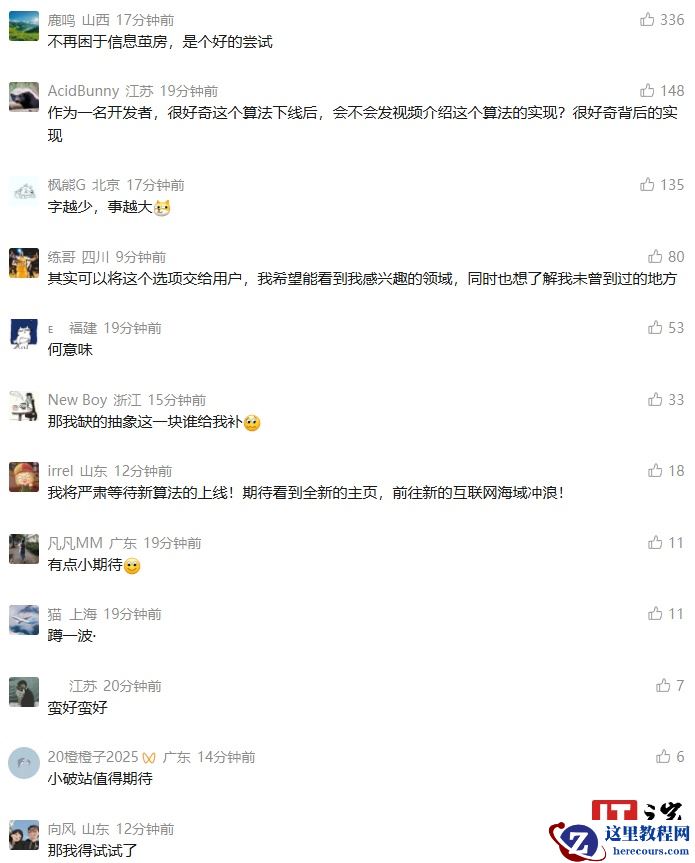Open the username 枫熊G
695x863 pixels.
click(x=67, y=185)
